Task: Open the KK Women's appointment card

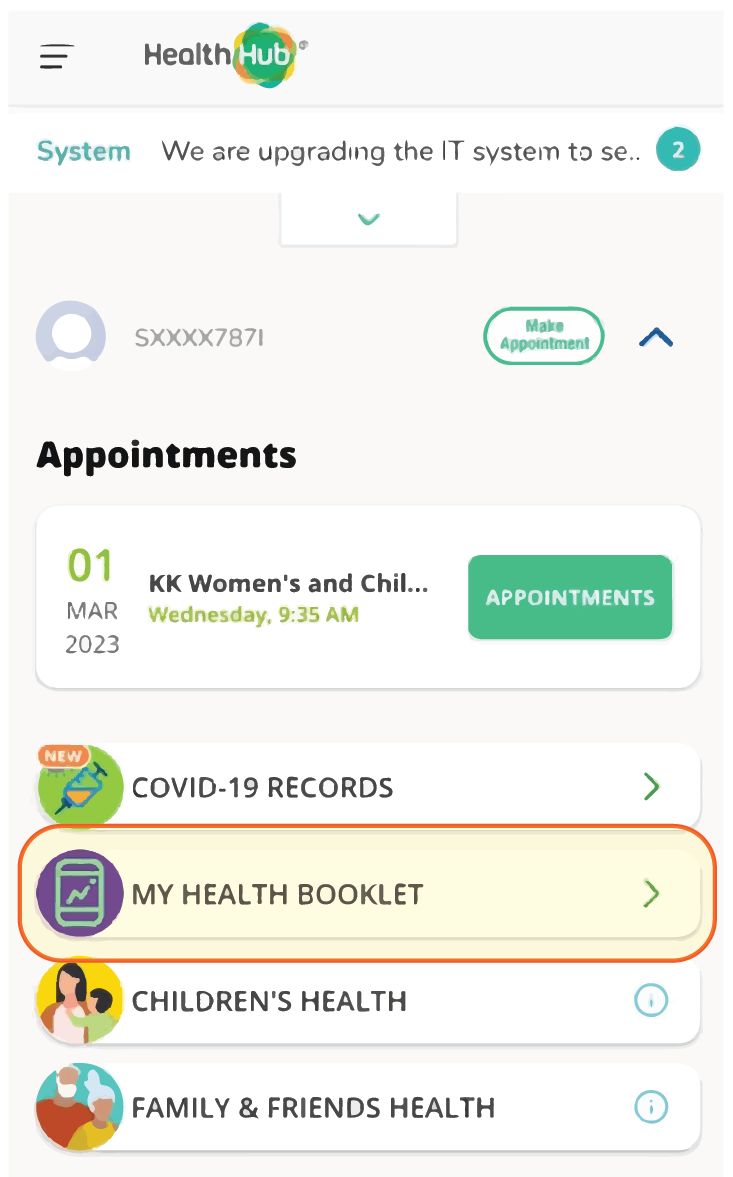Action: (x=368, y=597)
